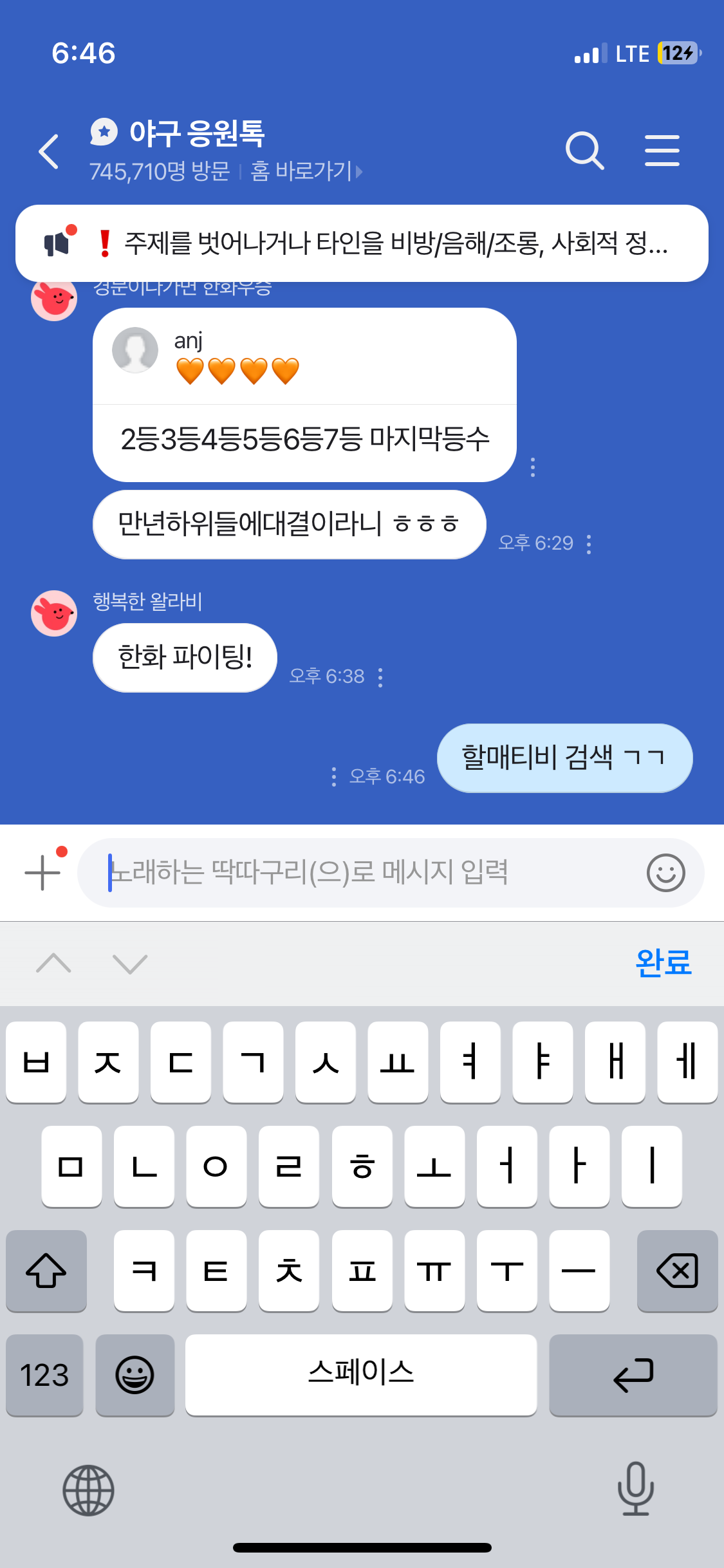Viewport: 724px width, 1568px height.
Task: Open the 홈 바로가기 link
Action: point(306,171)
